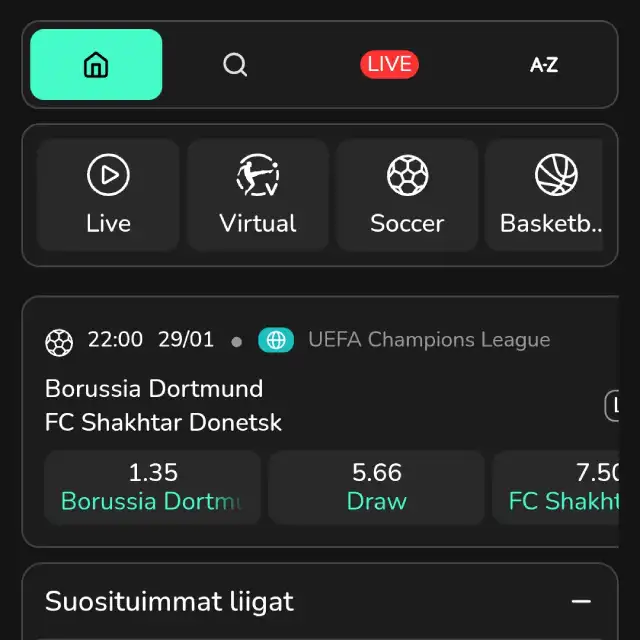Open the Virtual sports category
The width and height of the screenshot is (640, 640).
click(258, 195)
